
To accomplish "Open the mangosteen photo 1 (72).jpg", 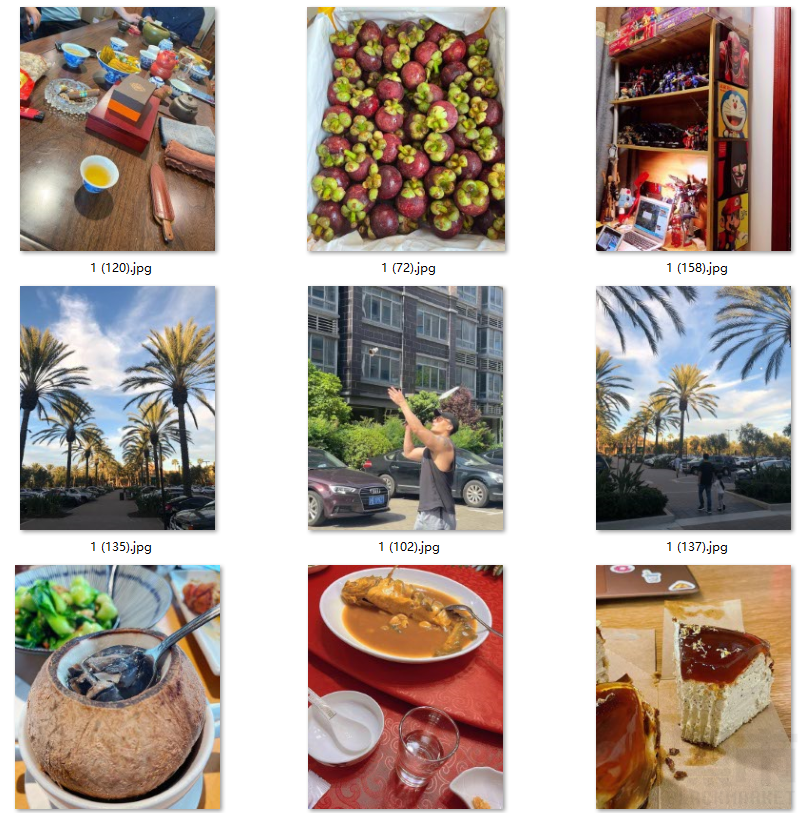I will (x=406, y=129).
